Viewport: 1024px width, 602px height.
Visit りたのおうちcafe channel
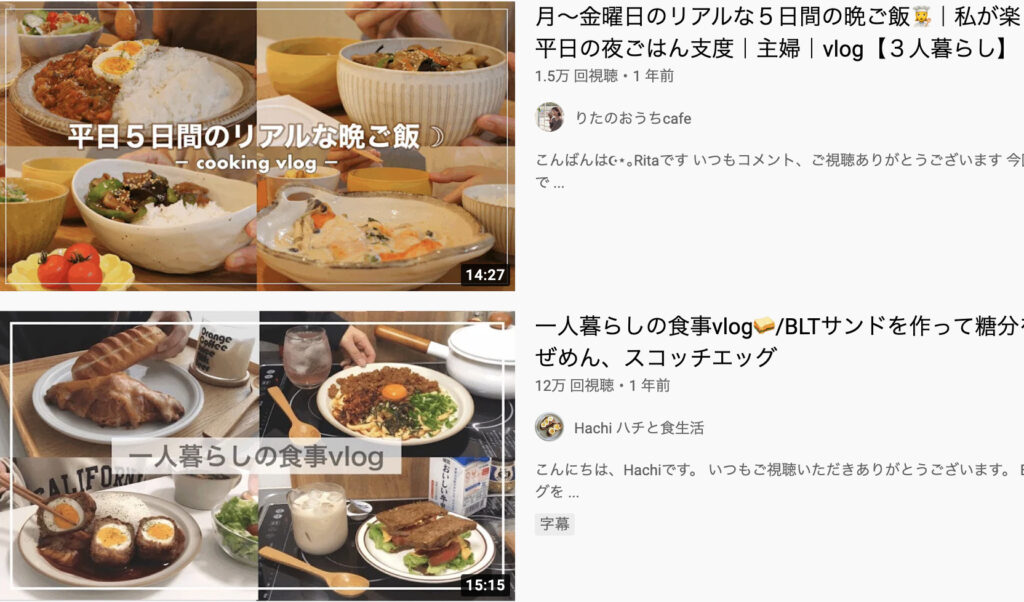632,118
